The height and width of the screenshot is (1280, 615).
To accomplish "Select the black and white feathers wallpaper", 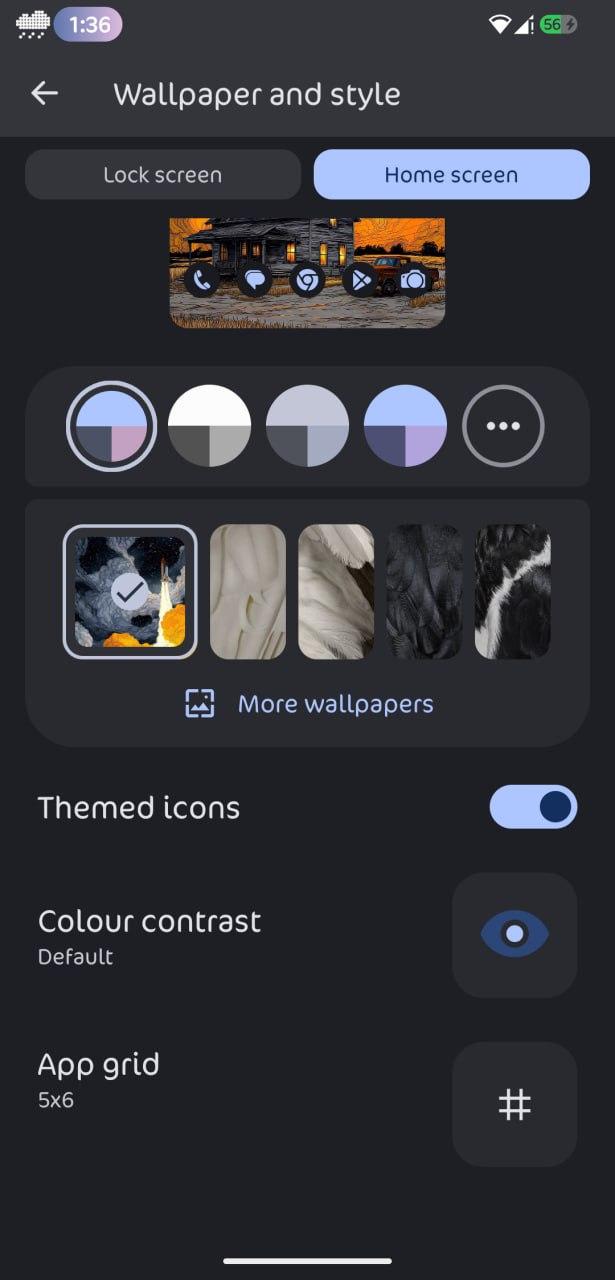I will click(513, 592).
